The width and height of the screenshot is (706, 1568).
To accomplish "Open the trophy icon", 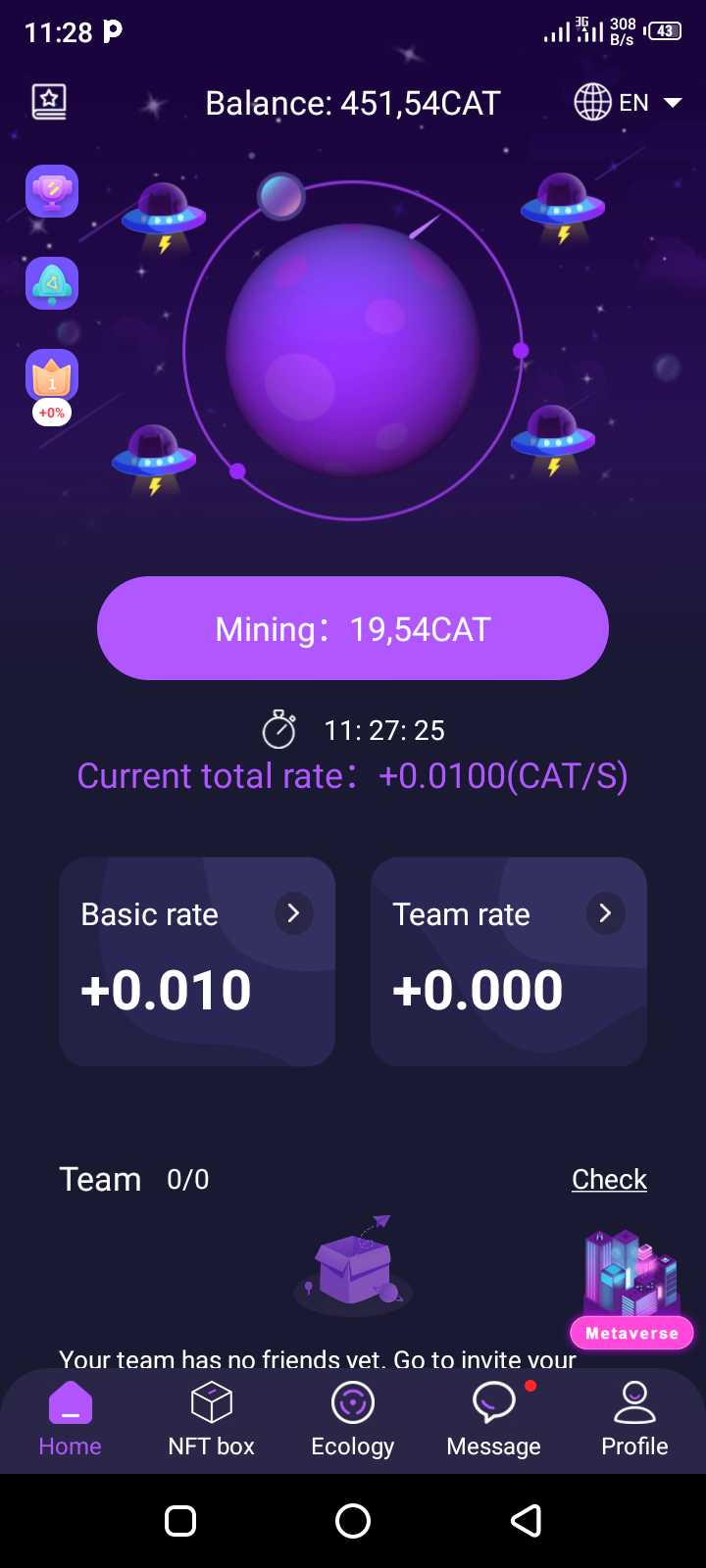I will [x=52, y=191].
